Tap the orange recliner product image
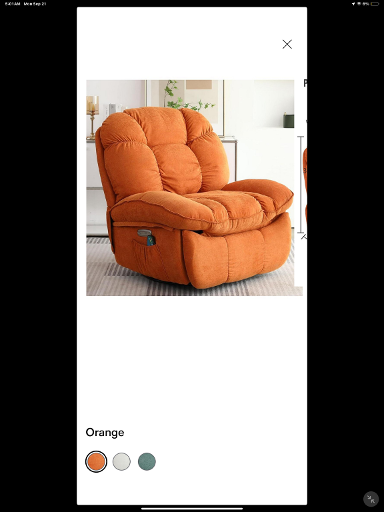The image size is (384, 512). (x=190, y=188)
